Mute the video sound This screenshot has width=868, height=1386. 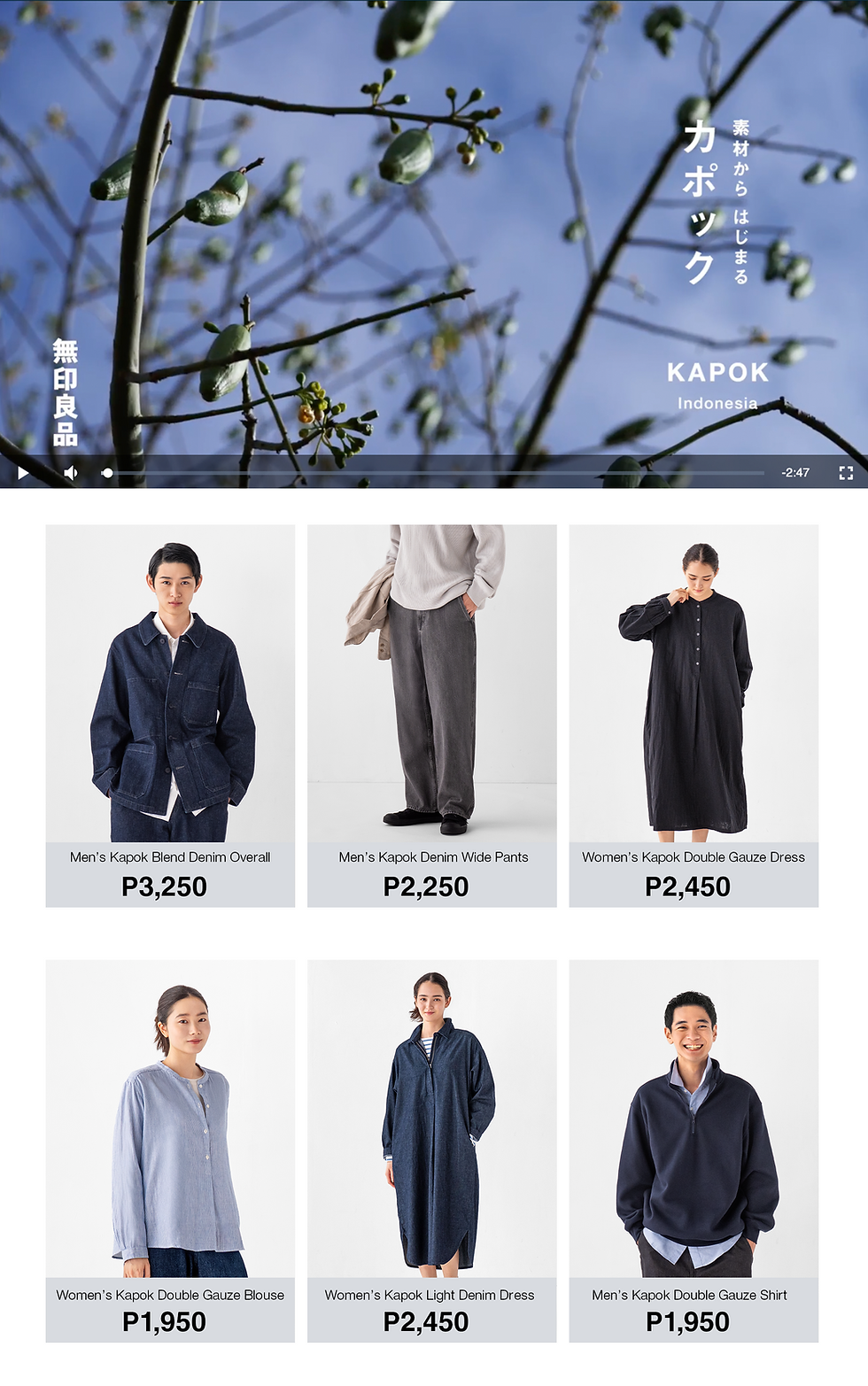coord(71,473)
